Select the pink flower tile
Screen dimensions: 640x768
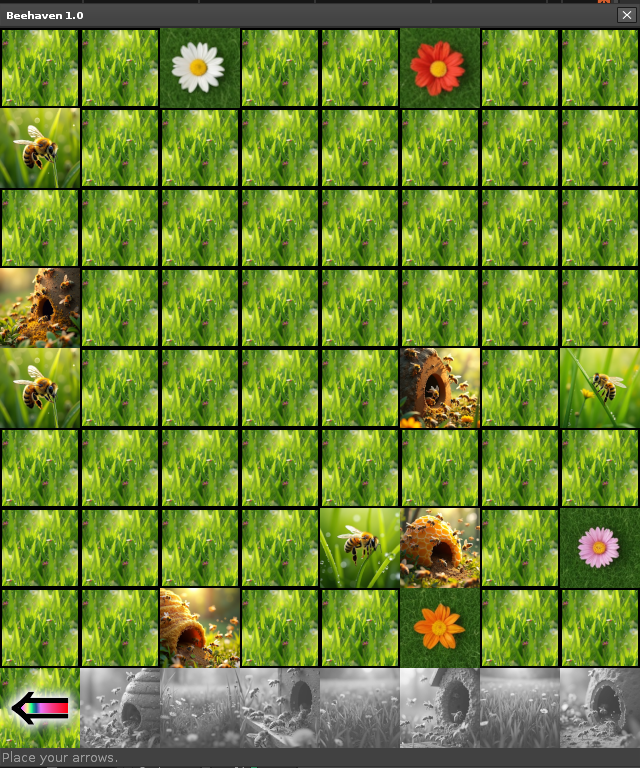click(599, 547)
